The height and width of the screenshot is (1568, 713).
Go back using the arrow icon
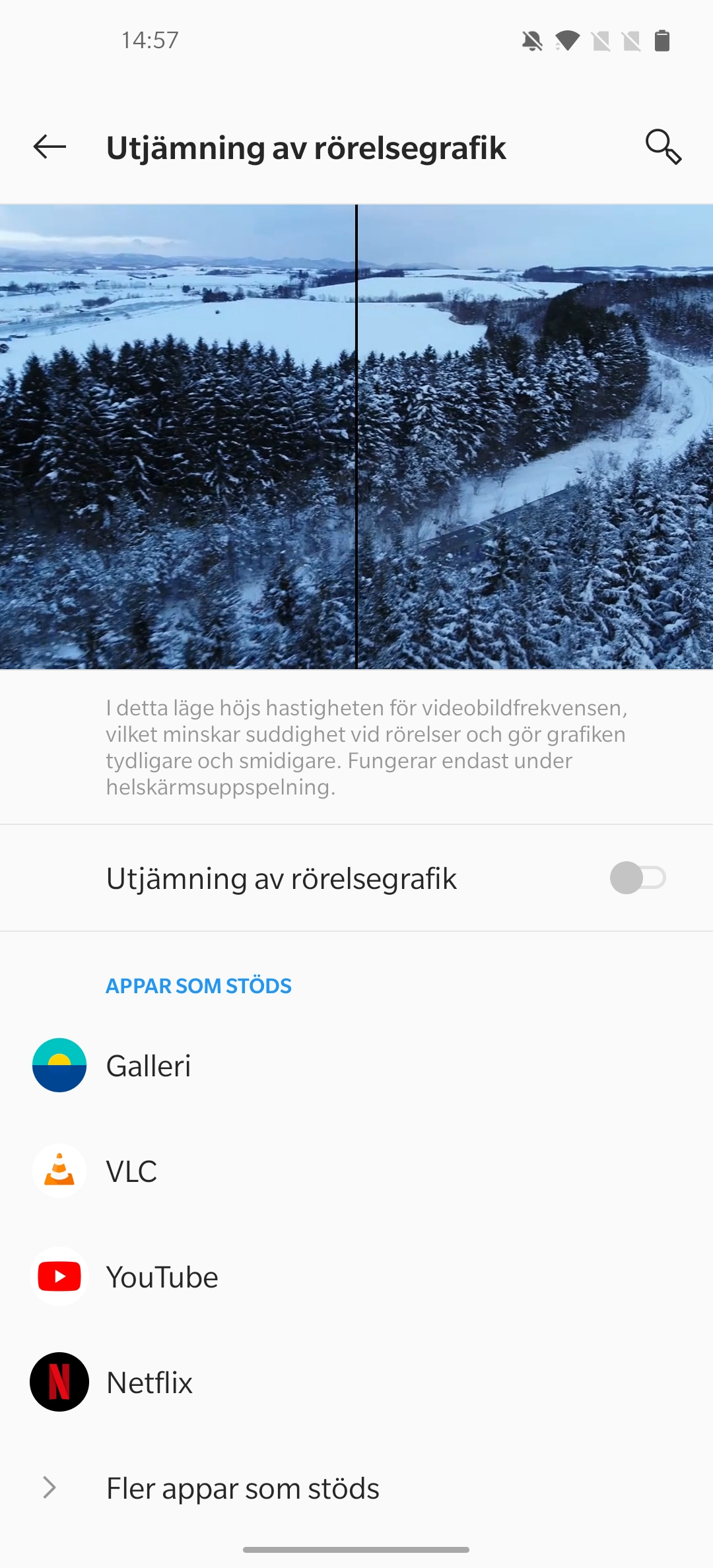[50, 147]
